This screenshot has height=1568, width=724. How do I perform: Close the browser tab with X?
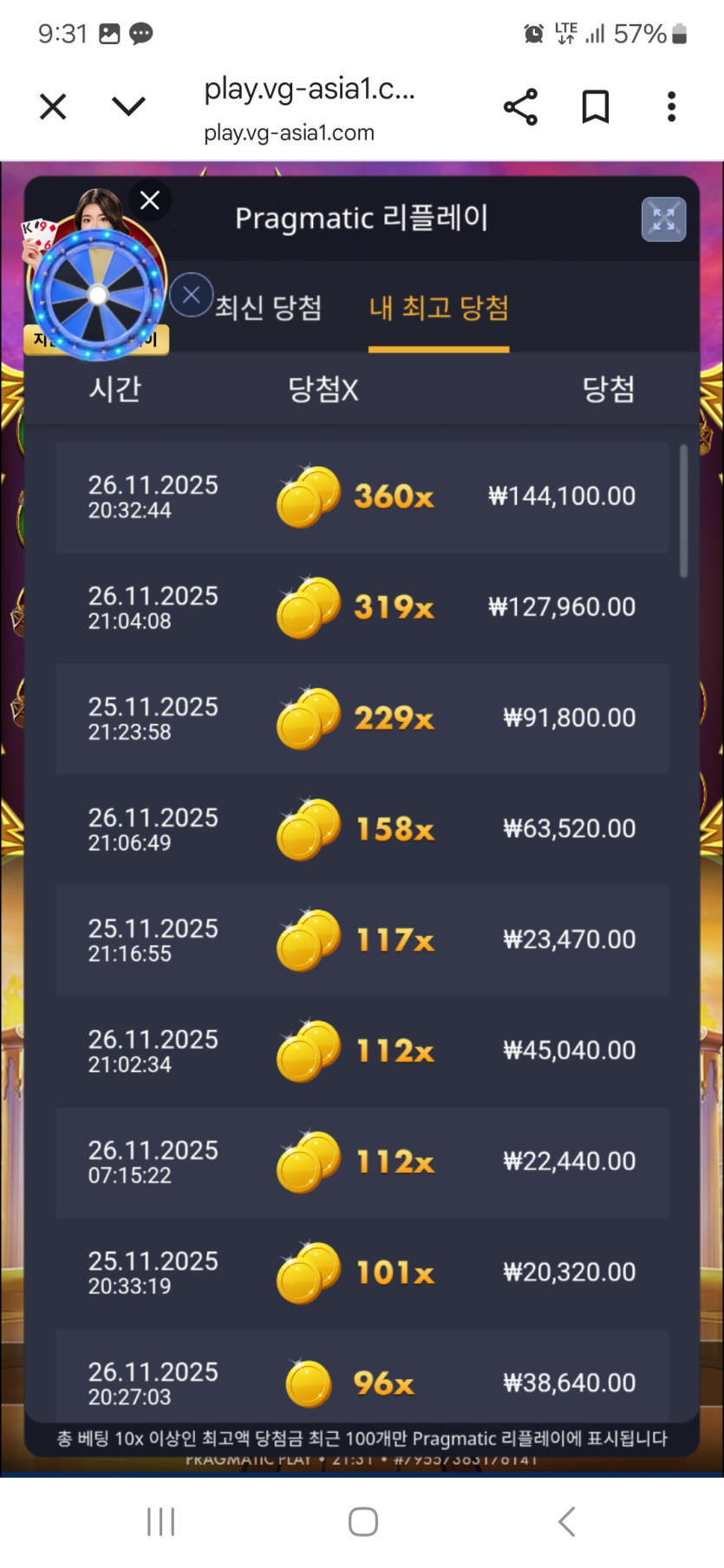click(53, 107)
